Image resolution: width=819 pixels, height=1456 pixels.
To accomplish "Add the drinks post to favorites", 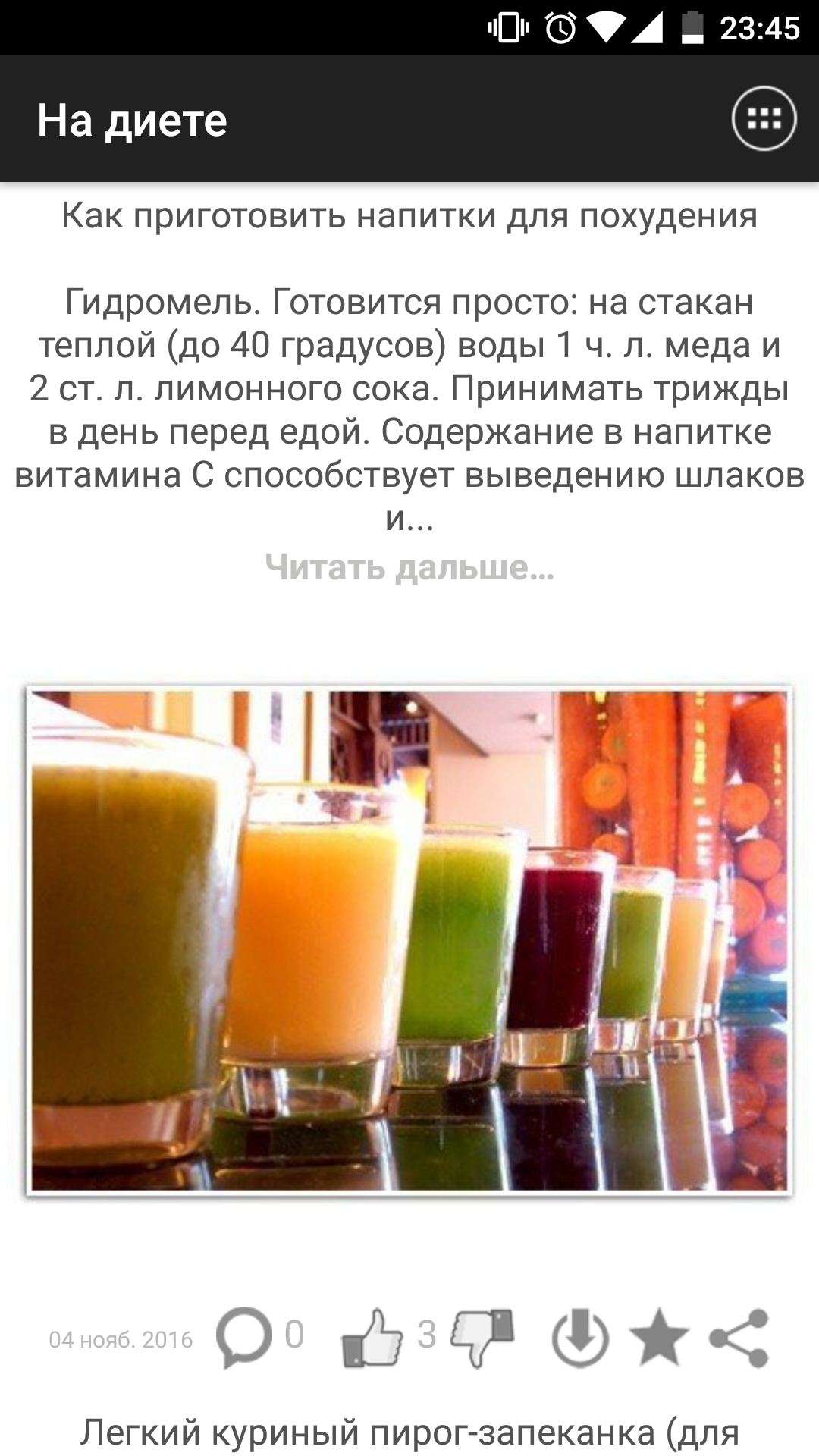I will tap(659, 1338).
